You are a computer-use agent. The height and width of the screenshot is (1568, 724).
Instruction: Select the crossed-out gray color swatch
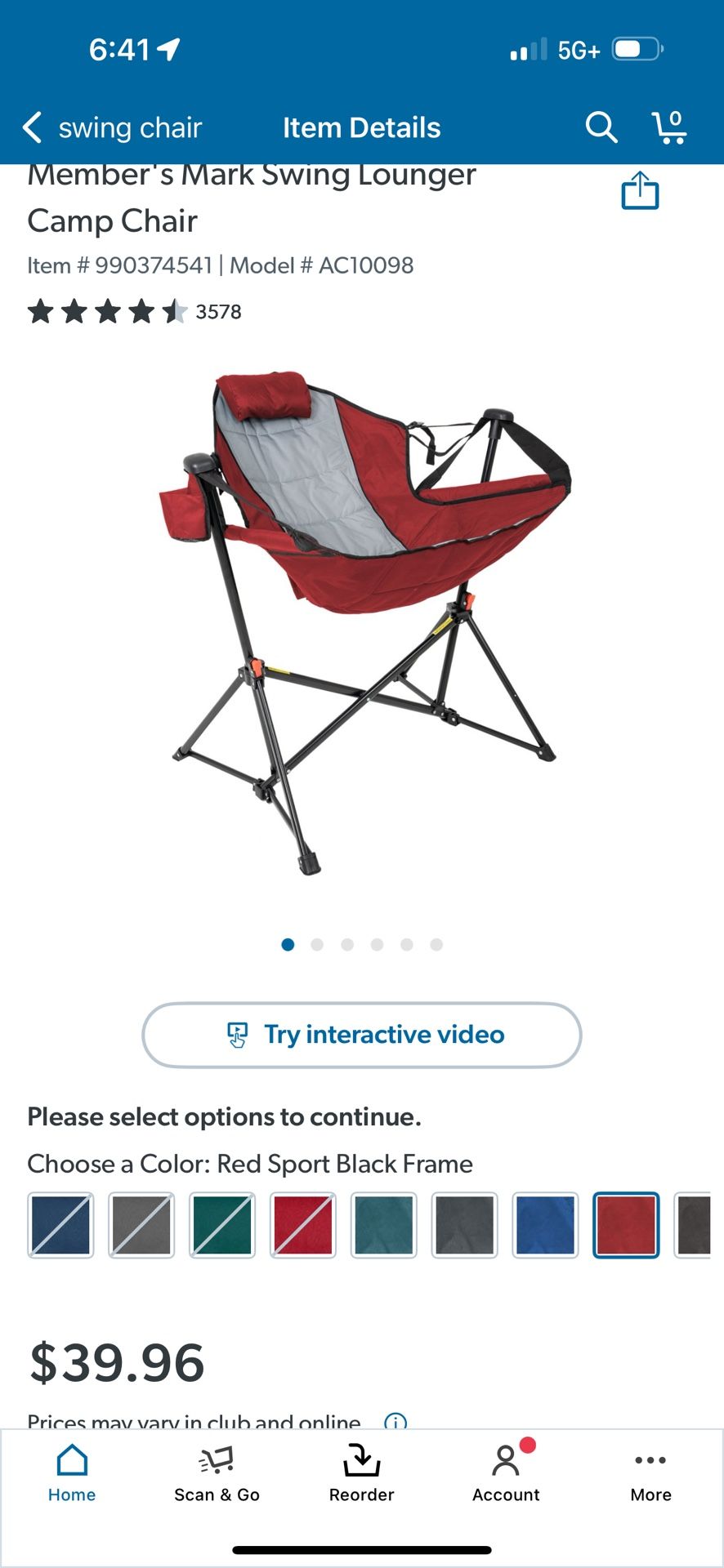141,1225
